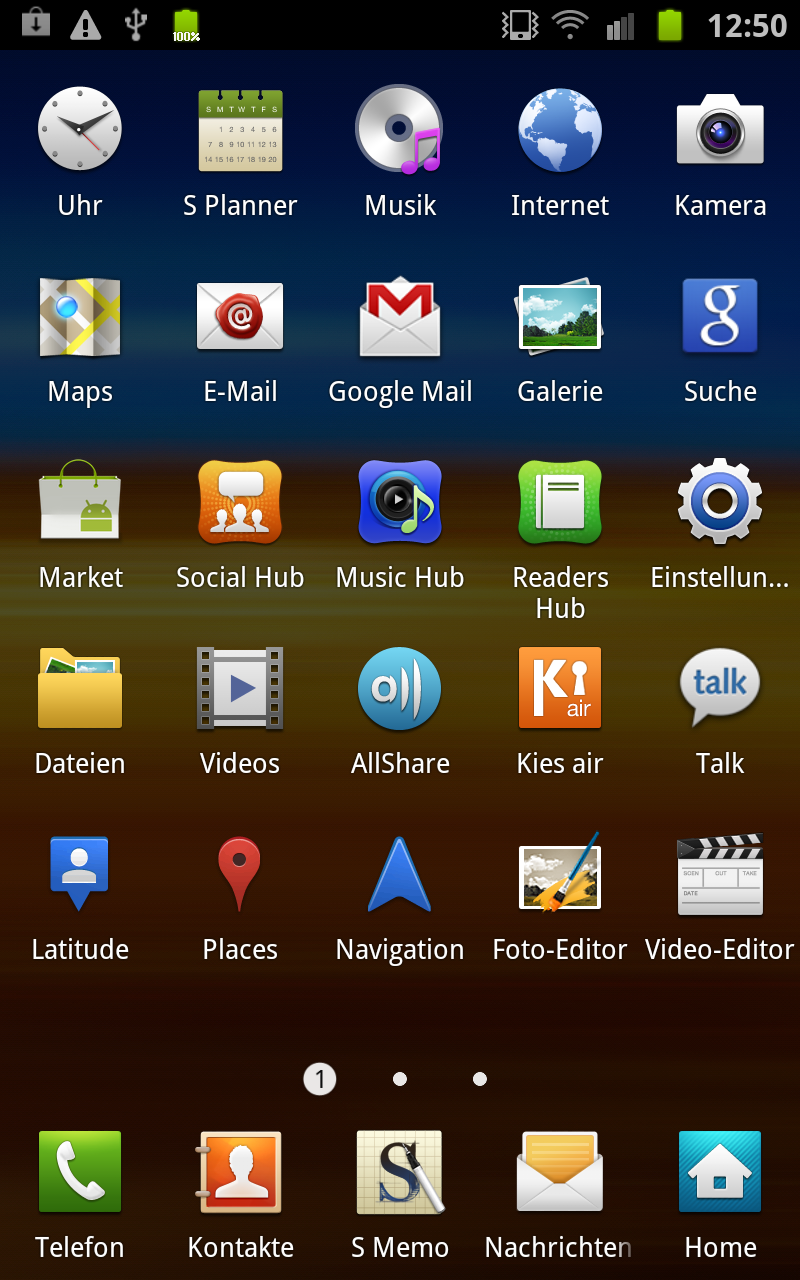
Task: Open Dateien file manager
Action: coord(80,688)
